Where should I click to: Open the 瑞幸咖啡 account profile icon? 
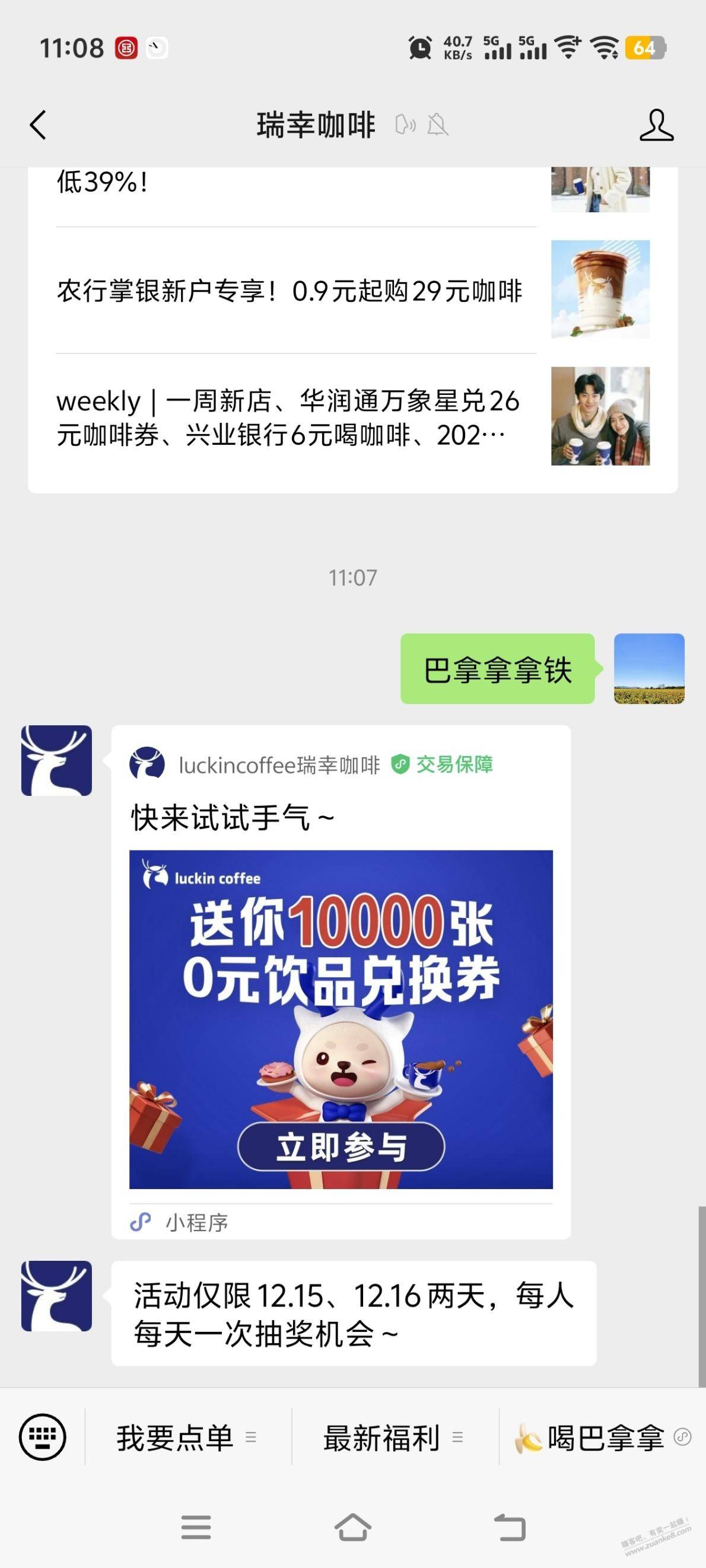tap(656, 125)
